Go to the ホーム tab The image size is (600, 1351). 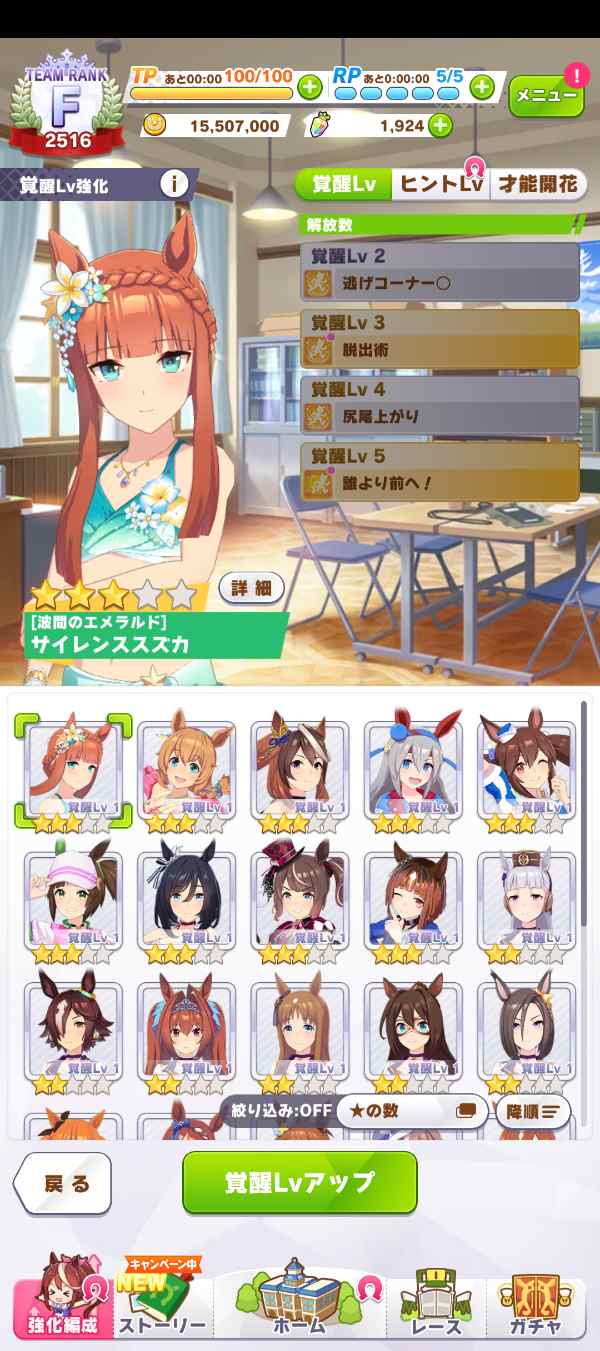click(x=299, y=1306)
